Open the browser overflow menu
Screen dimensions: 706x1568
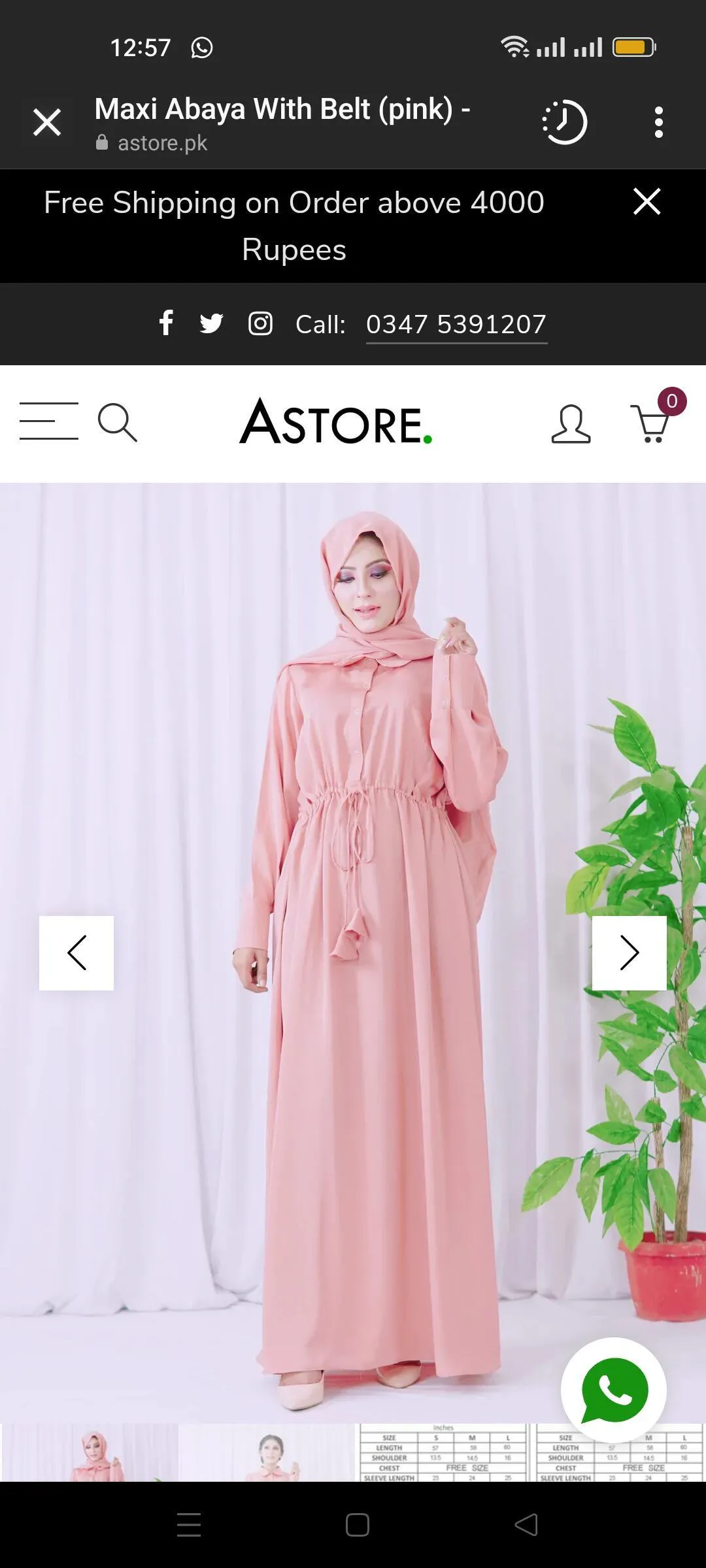[658, 122]
